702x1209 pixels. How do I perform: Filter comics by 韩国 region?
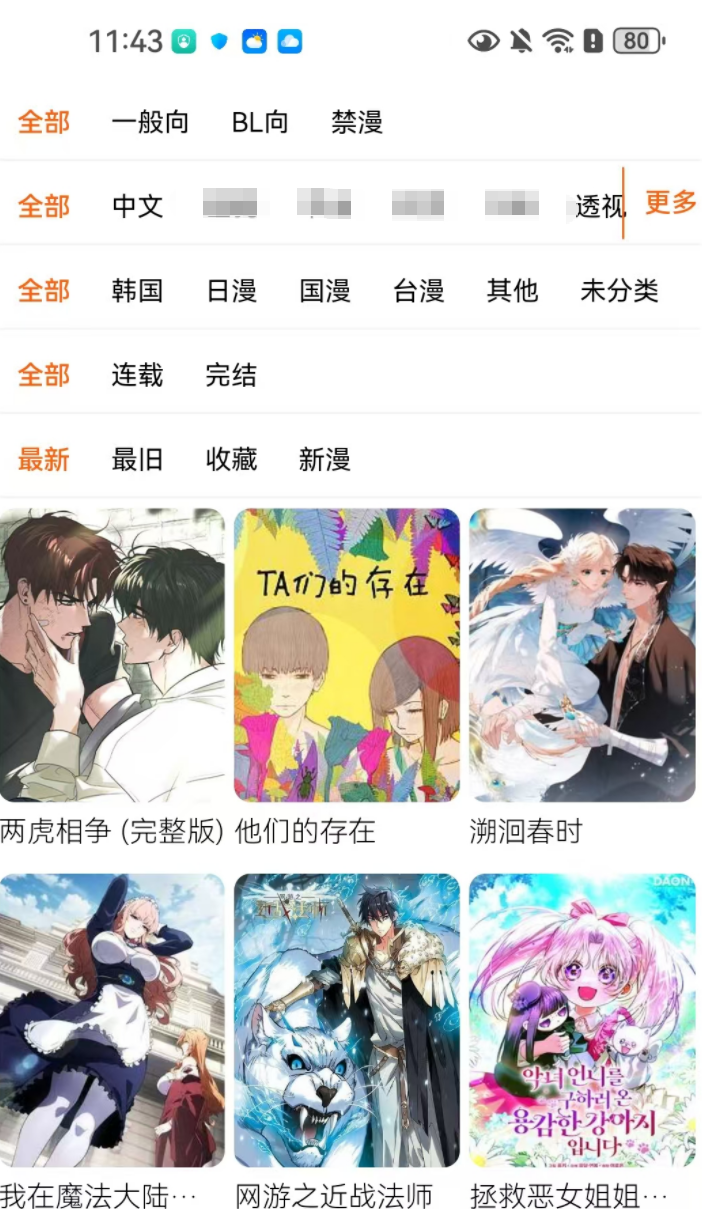tap(138, 291)
